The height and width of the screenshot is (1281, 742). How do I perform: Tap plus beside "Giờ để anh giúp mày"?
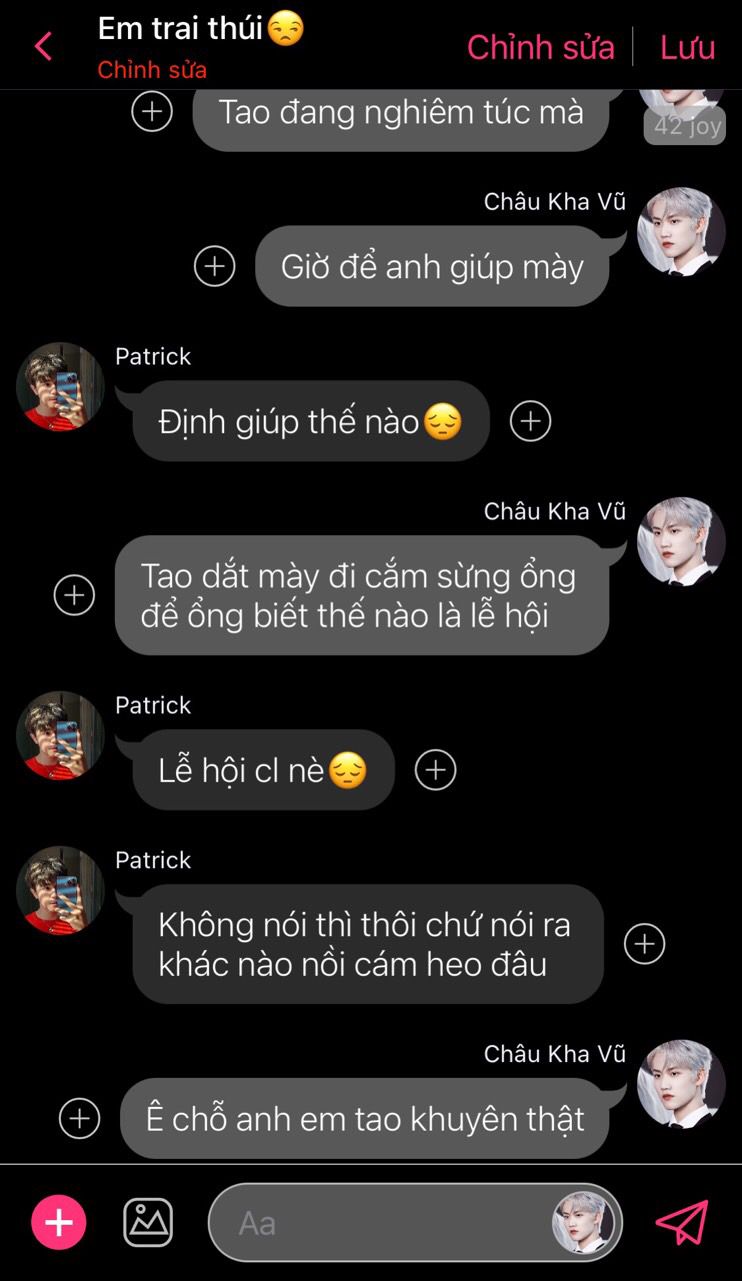click(214, 266)
